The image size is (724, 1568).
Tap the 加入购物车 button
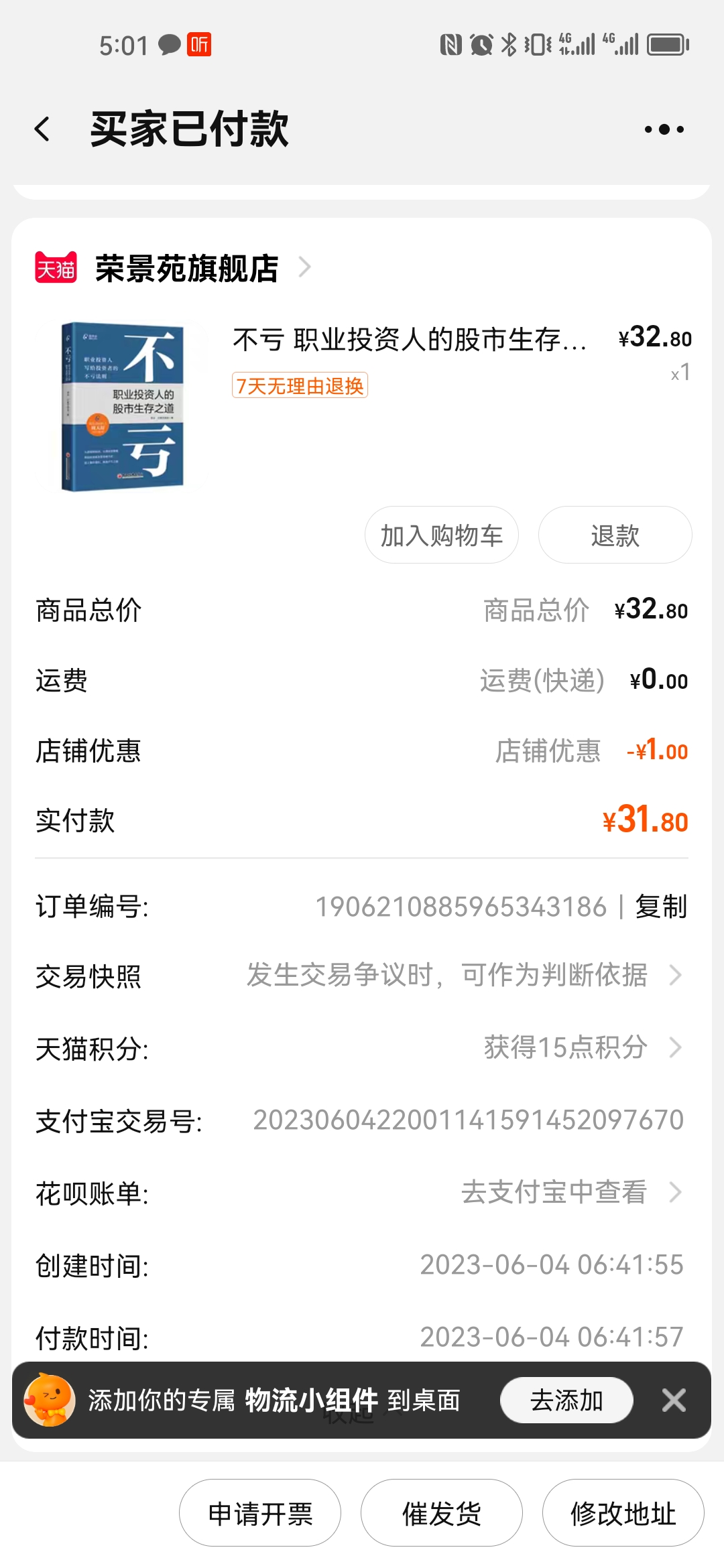(x=441, y=535)
